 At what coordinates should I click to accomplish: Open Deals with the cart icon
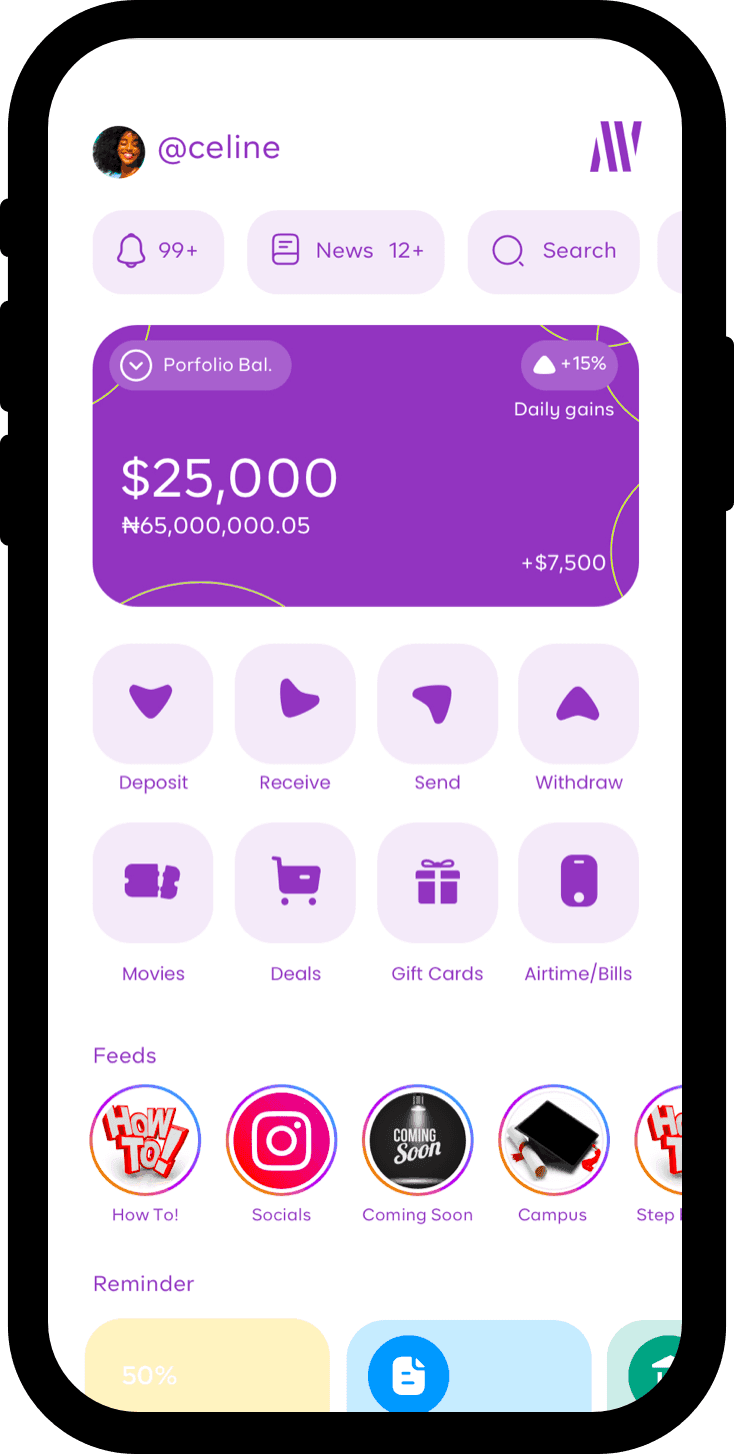tap(295, 882)
